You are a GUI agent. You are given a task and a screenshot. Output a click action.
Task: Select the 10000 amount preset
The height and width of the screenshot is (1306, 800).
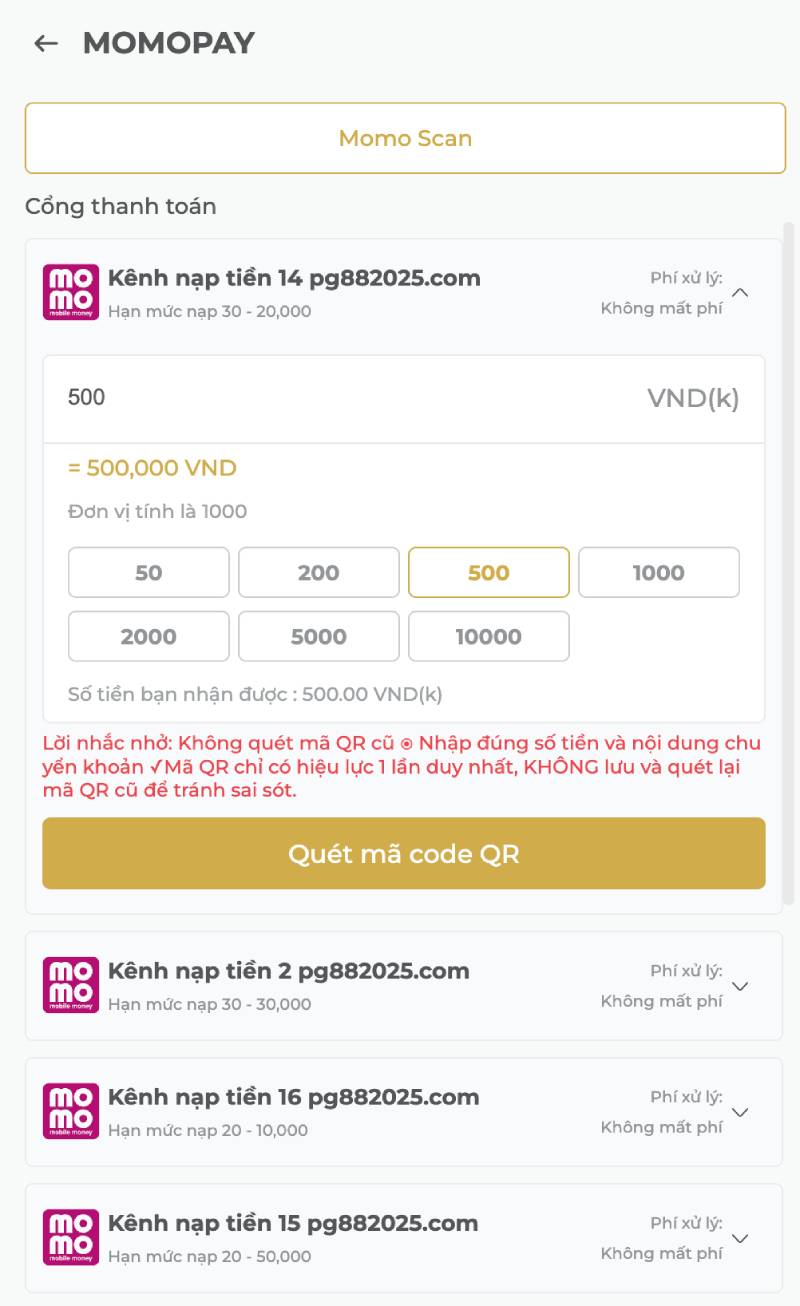pos(488,636)
